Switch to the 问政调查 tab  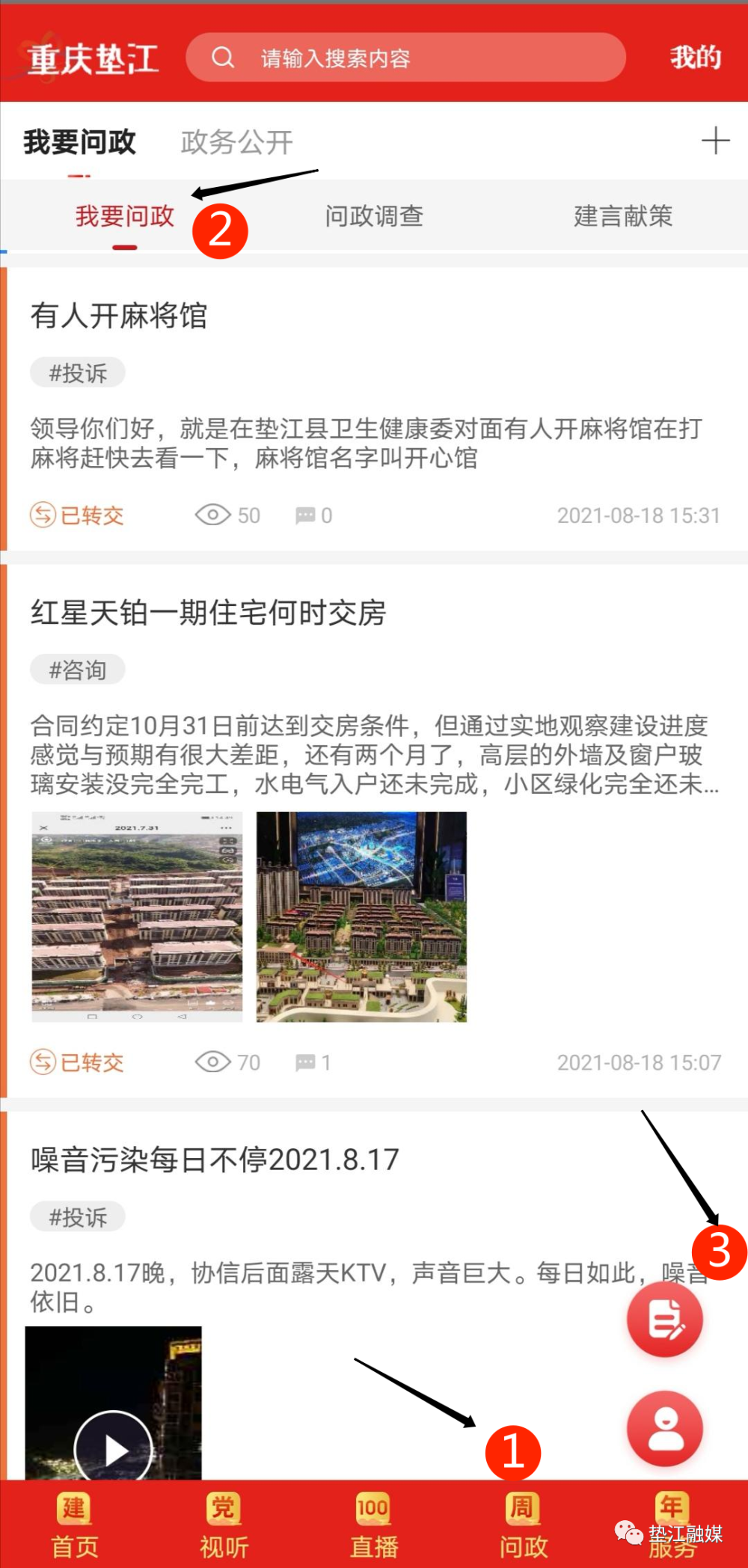tap(374, 216)
